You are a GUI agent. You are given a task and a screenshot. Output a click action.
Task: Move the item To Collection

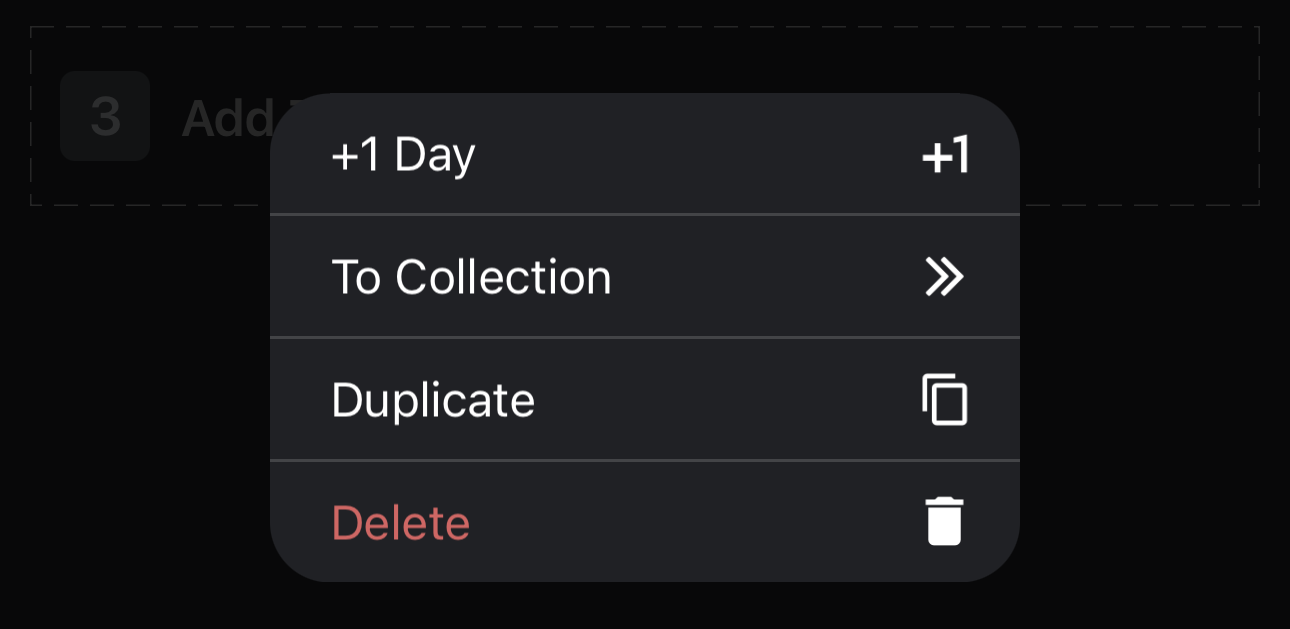(x=644, y=277)
